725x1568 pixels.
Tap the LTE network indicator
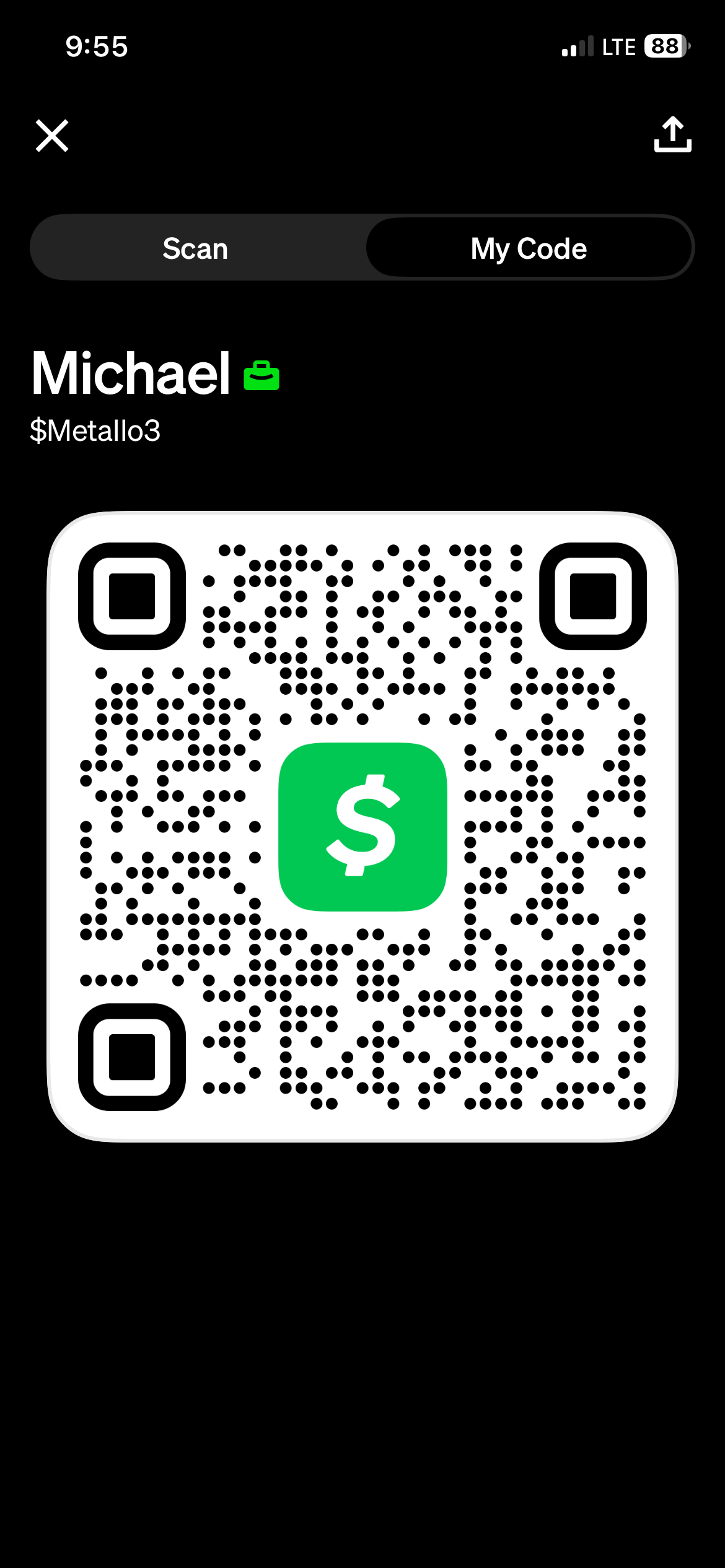[618, 46]
